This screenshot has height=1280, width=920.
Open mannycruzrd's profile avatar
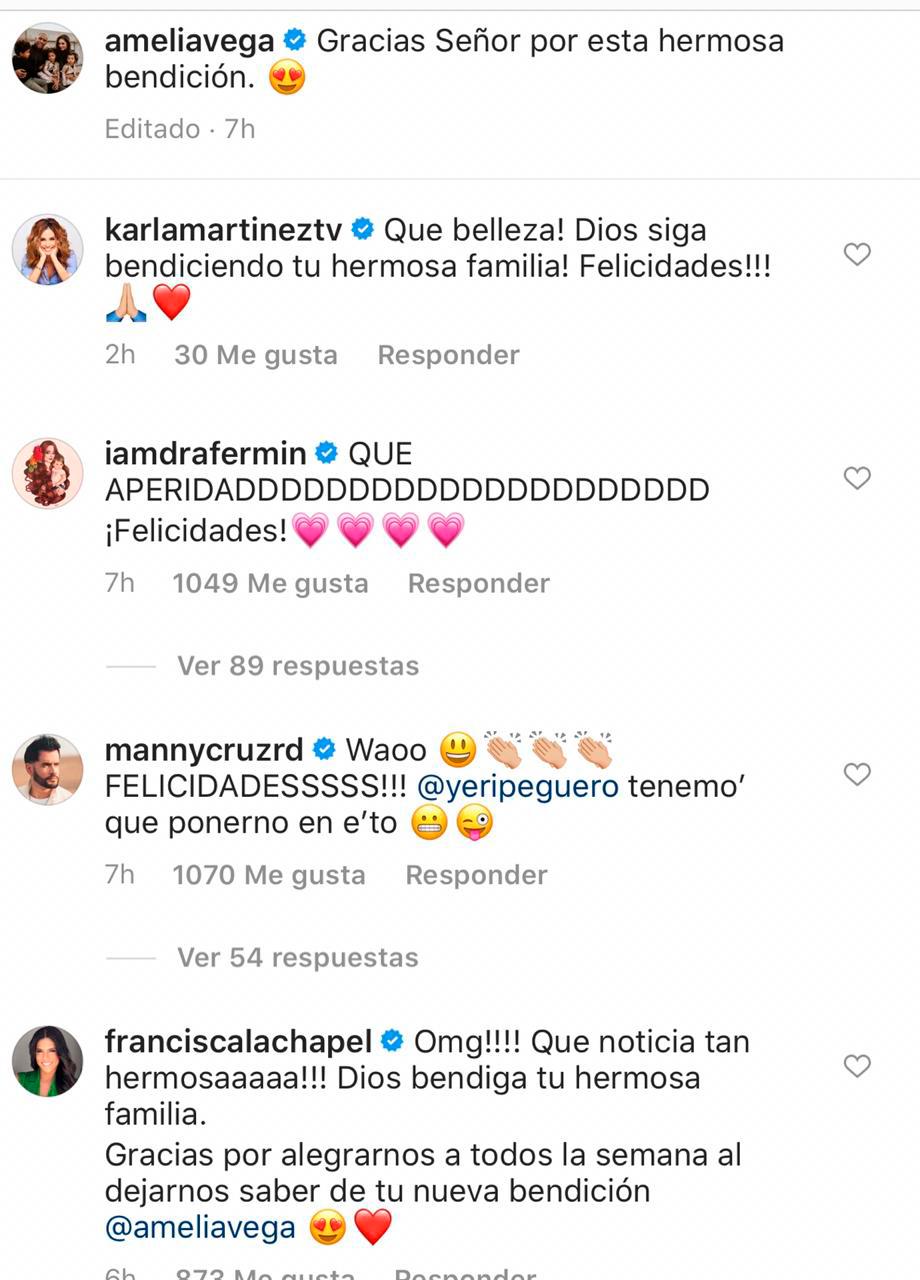pyautogui.click(x=46, y=769)
